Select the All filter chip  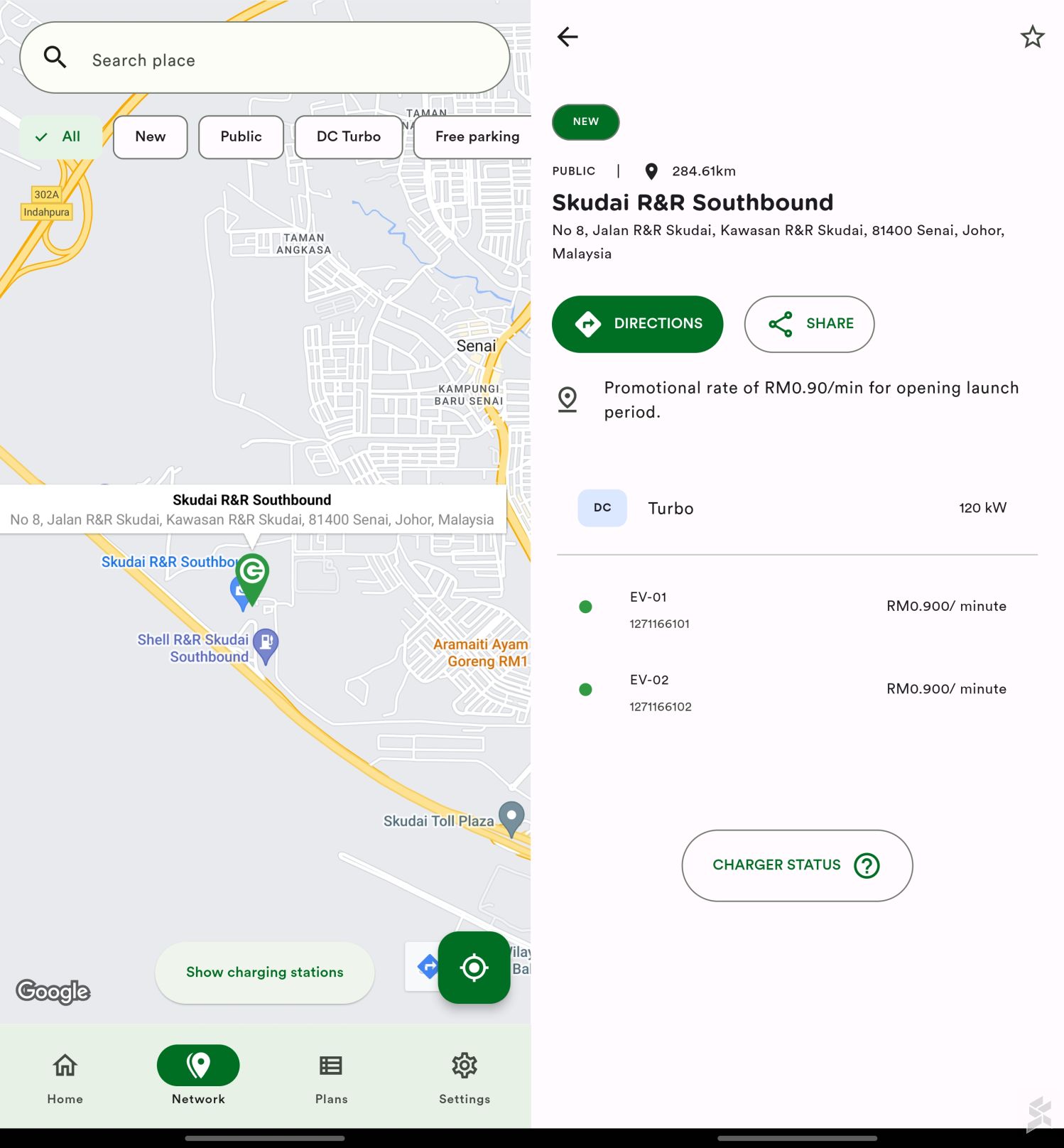[x=60, y=136]
